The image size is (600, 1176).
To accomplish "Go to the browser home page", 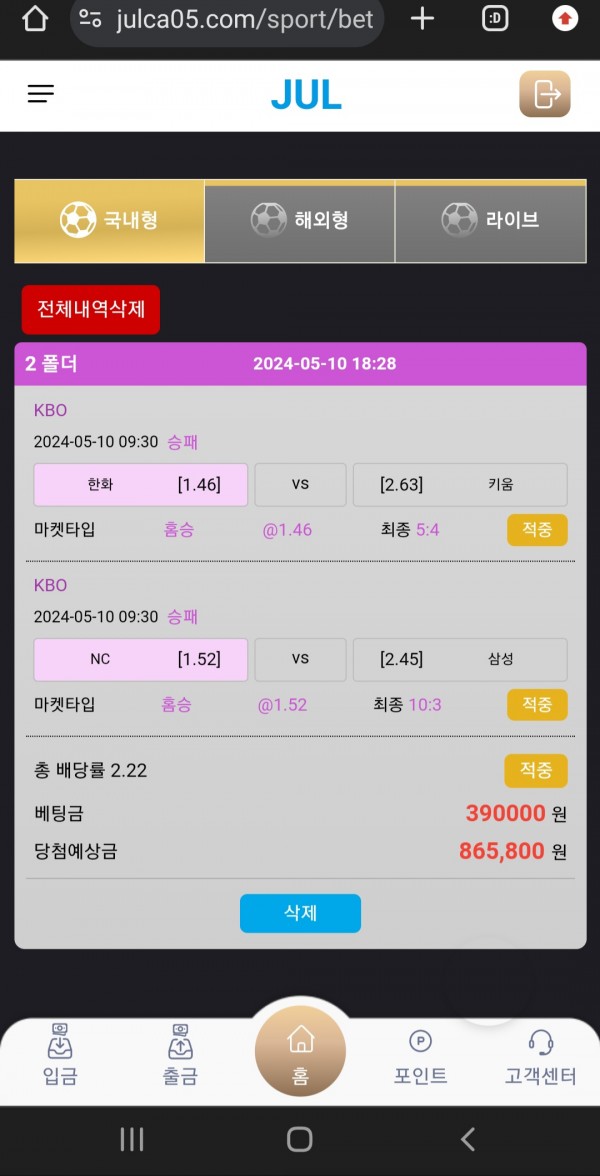I will pos(35,19).
